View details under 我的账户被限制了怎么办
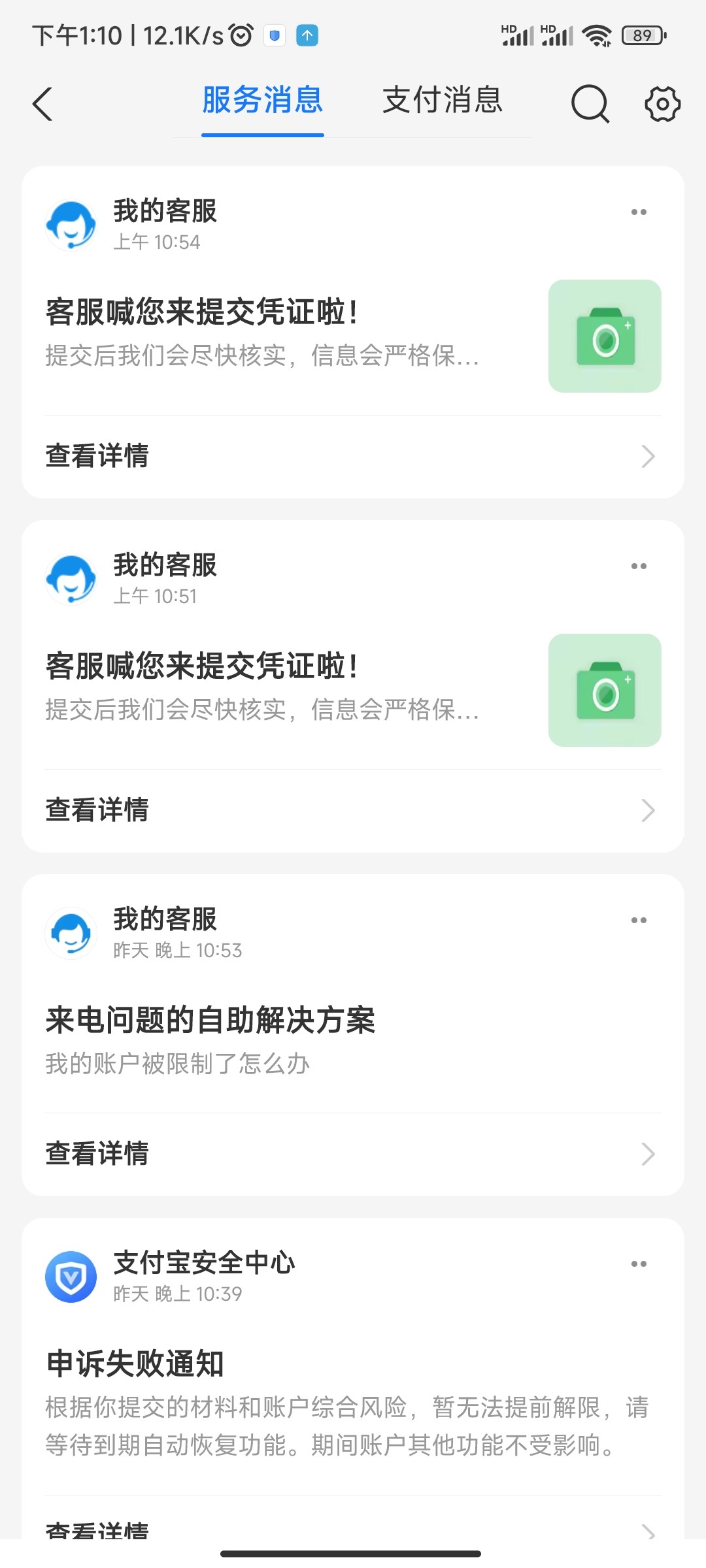Screen dimensions: 706x1568 (353, 1154)
